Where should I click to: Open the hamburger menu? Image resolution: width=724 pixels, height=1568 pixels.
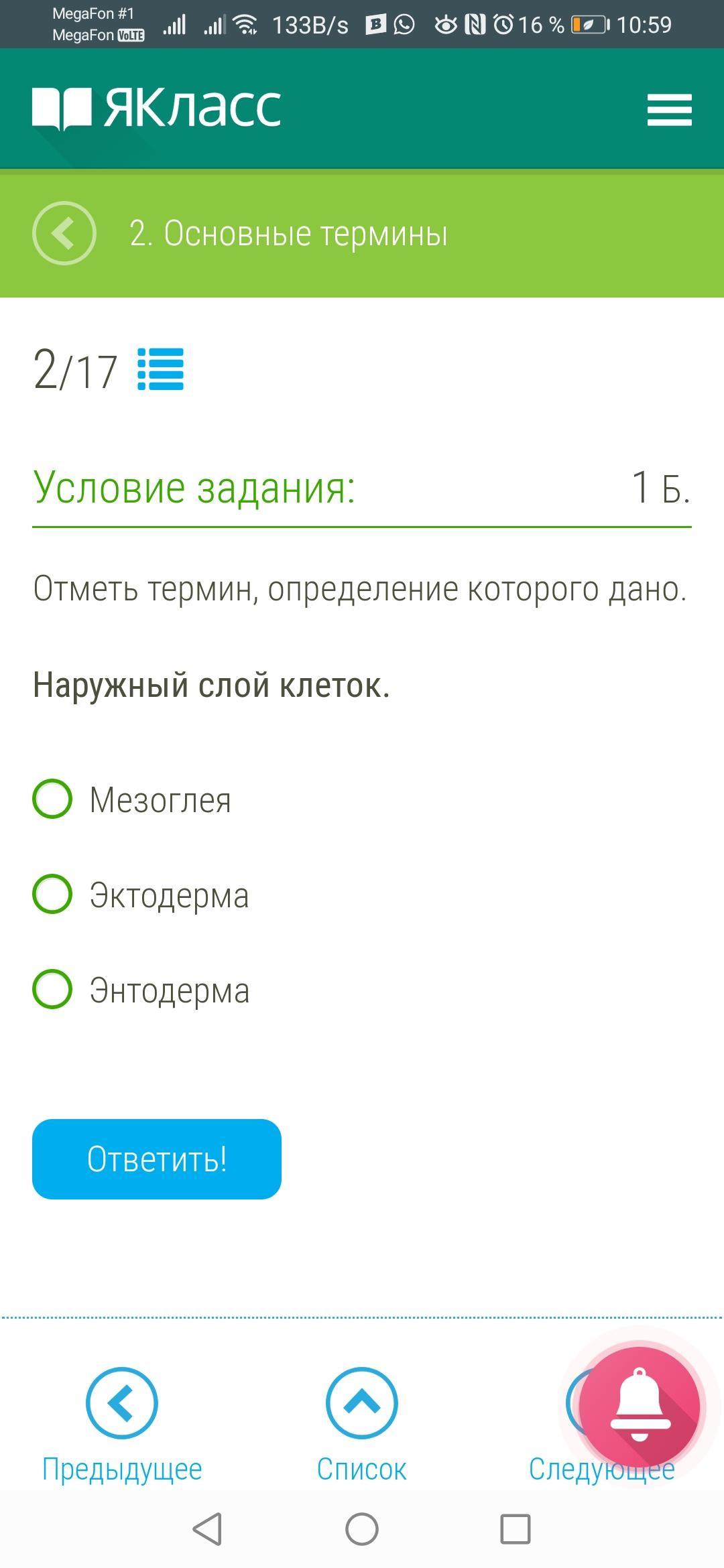[669, 109]
